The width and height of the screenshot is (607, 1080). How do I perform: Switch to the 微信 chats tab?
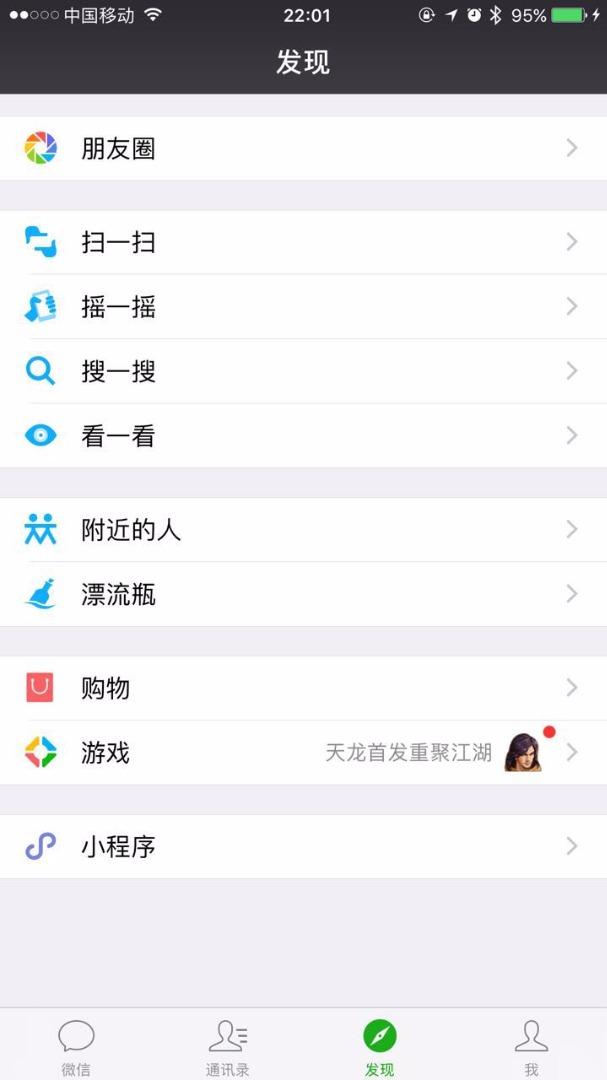(76, 1046)
